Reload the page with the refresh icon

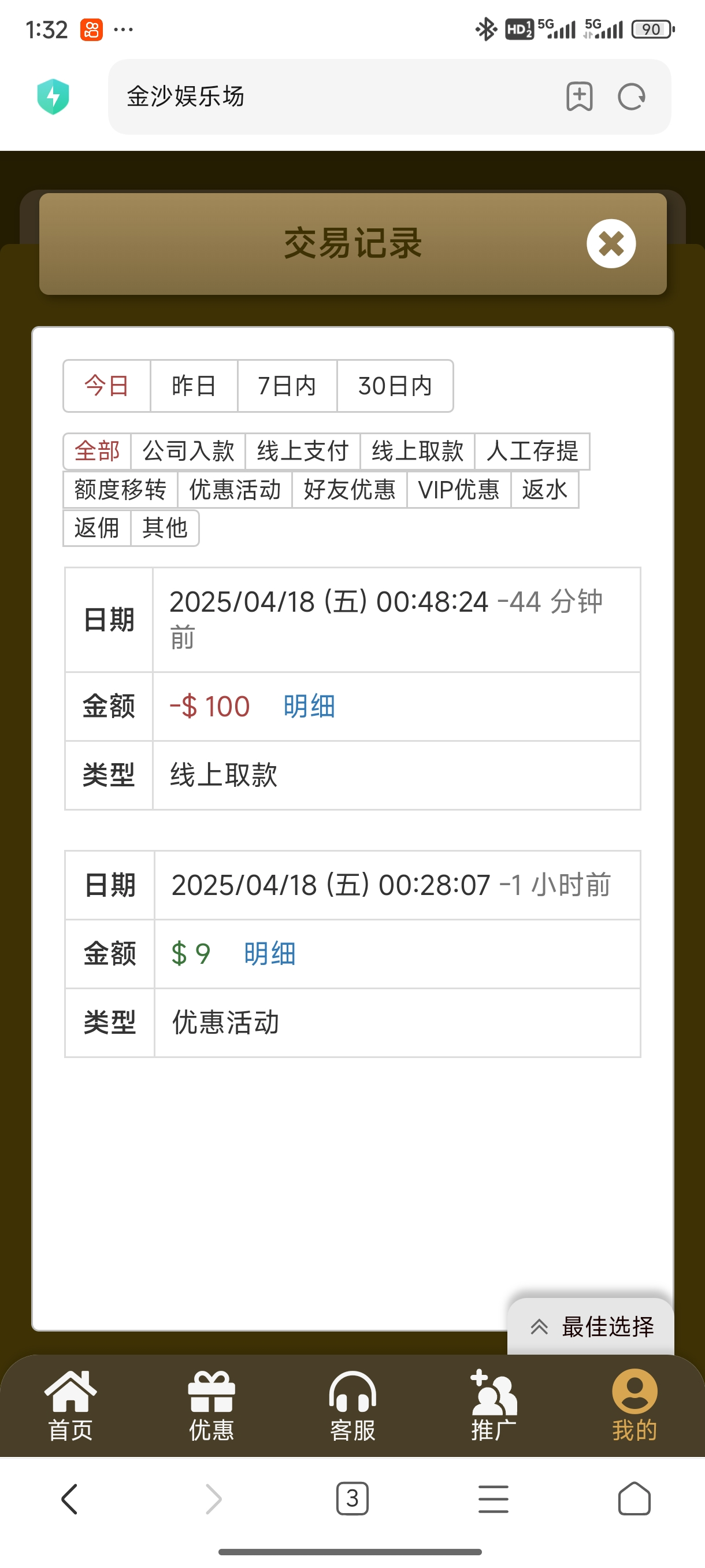[x=632, y=97]
